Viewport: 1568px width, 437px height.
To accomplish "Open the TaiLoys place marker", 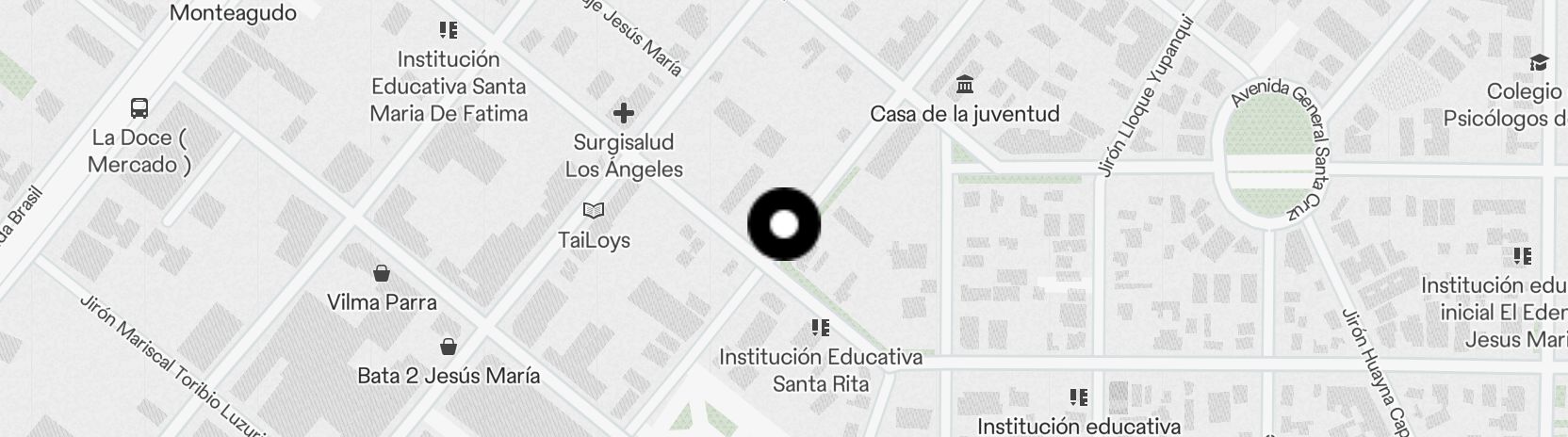I will click(x=594, y=210).
